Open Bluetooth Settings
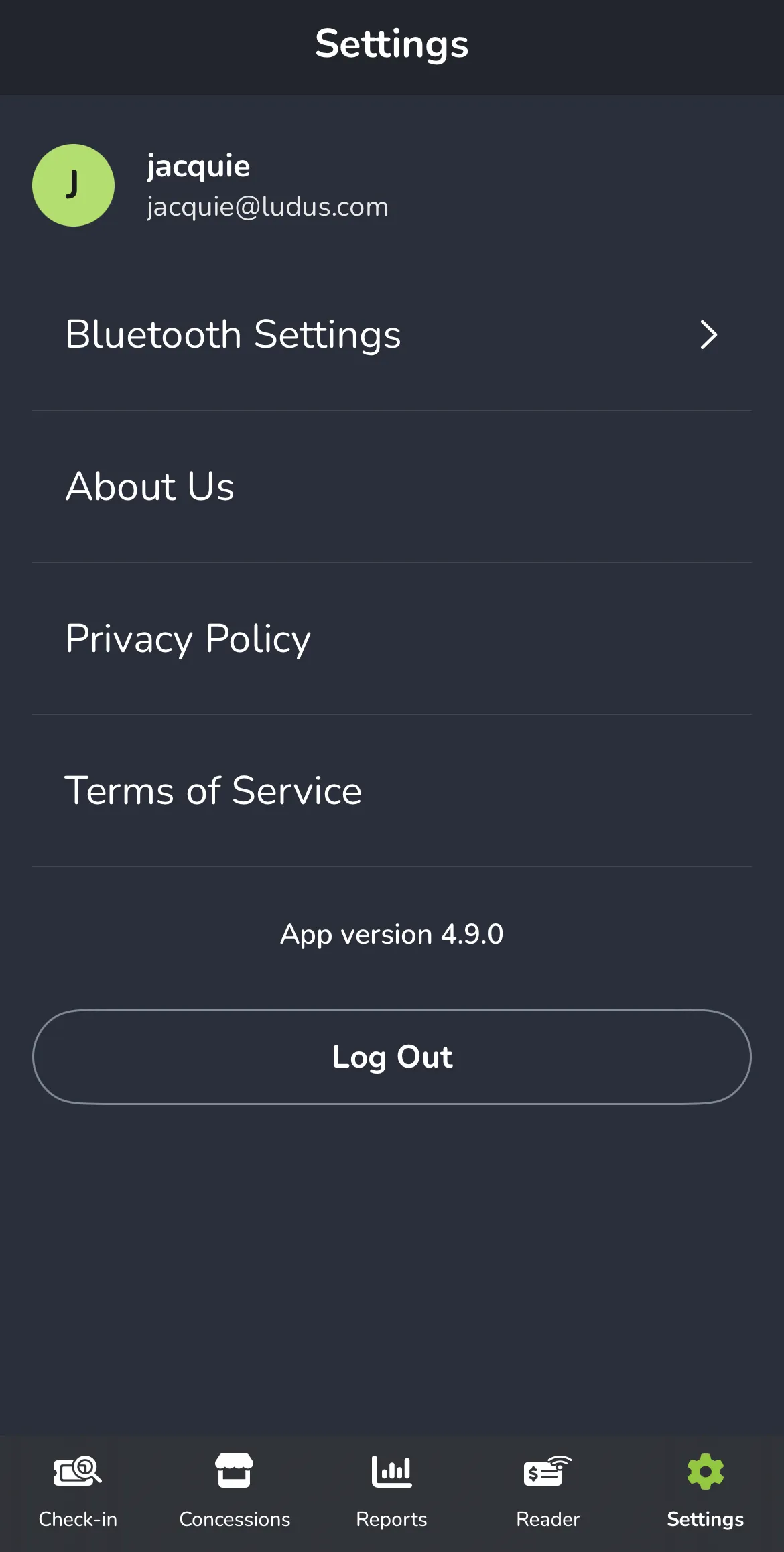This screenshot has height=1552, width=784. (392, 334)
